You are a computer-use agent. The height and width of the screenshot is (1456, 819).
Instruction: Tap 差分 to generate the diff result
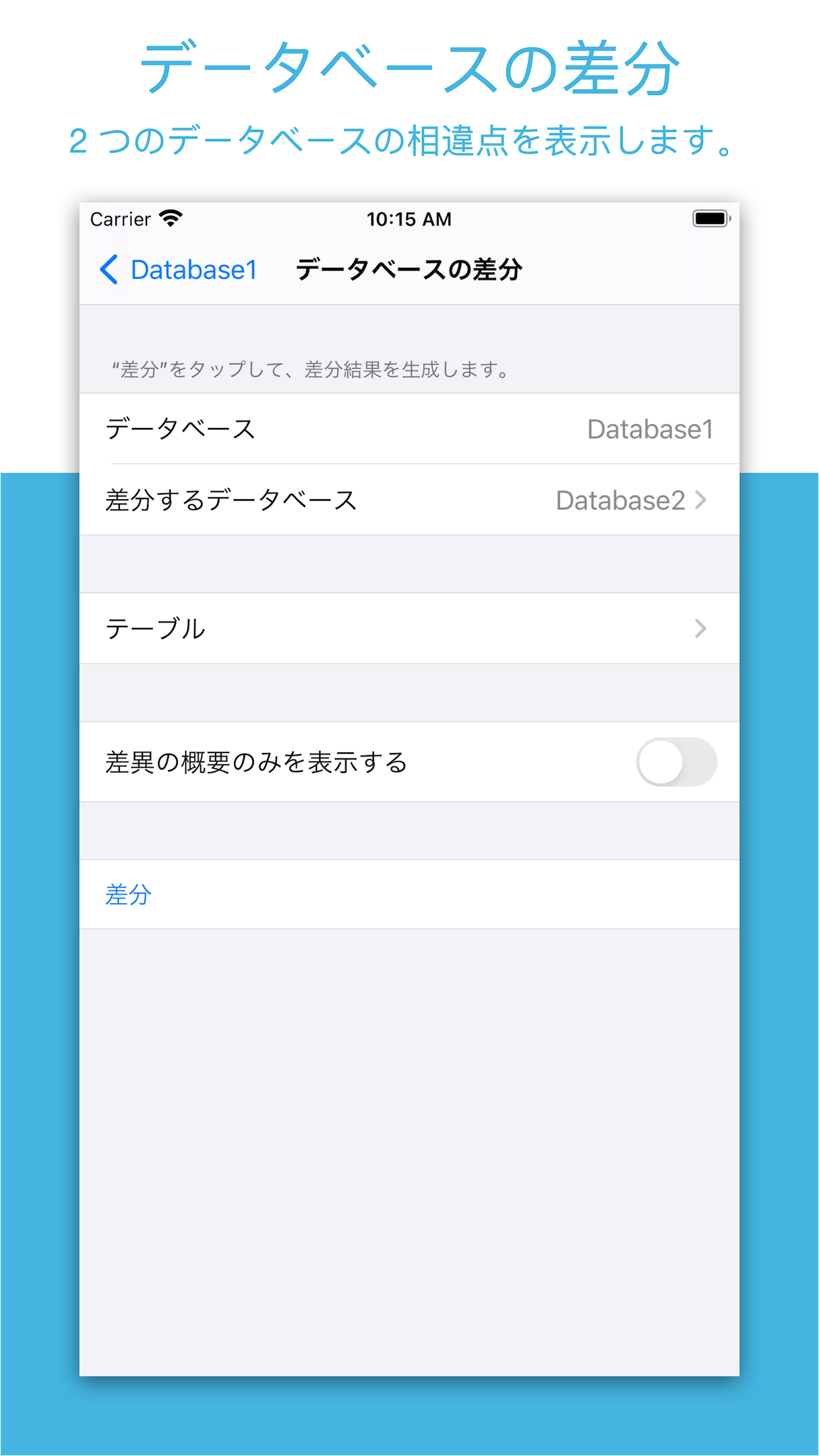tap(128, 894)
